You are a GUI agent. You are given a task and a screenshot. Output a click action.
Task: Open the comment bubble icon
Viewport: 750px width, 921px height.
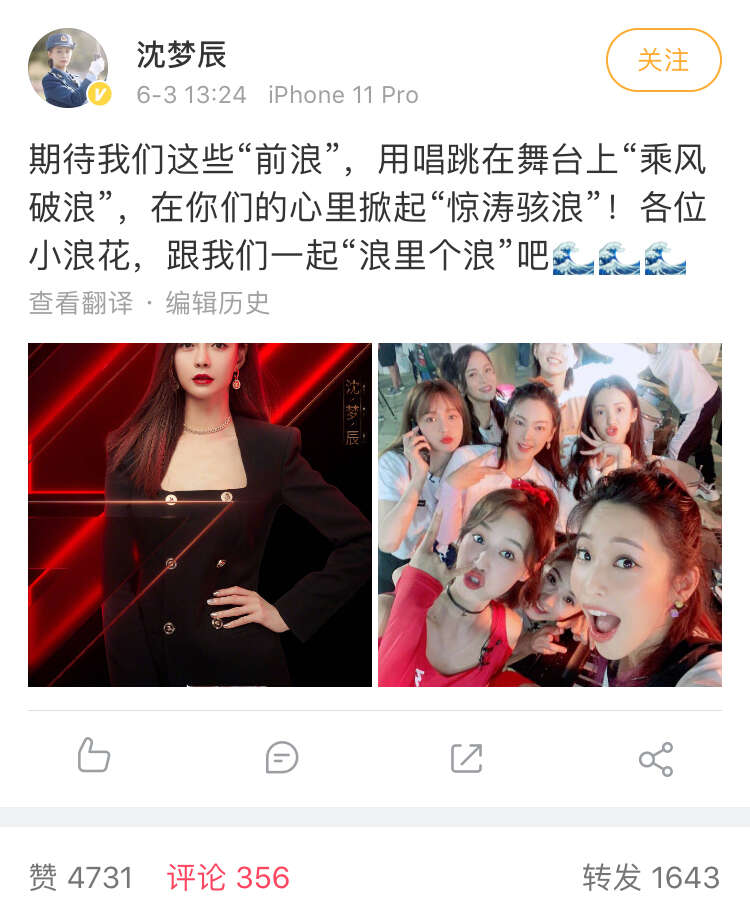coord(281,757)
